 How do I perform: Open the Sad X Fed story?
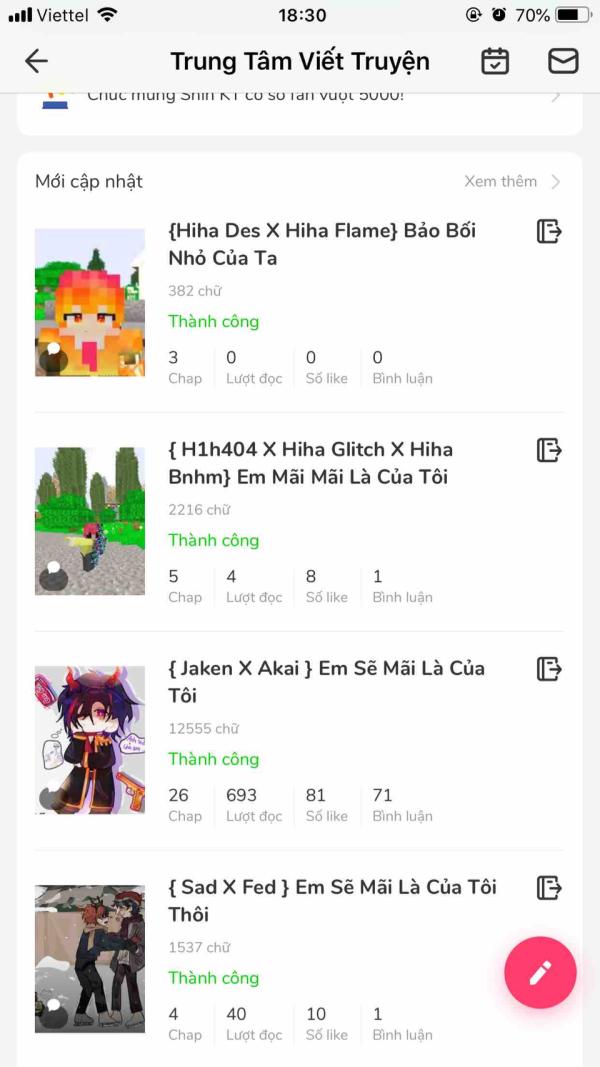332,900
